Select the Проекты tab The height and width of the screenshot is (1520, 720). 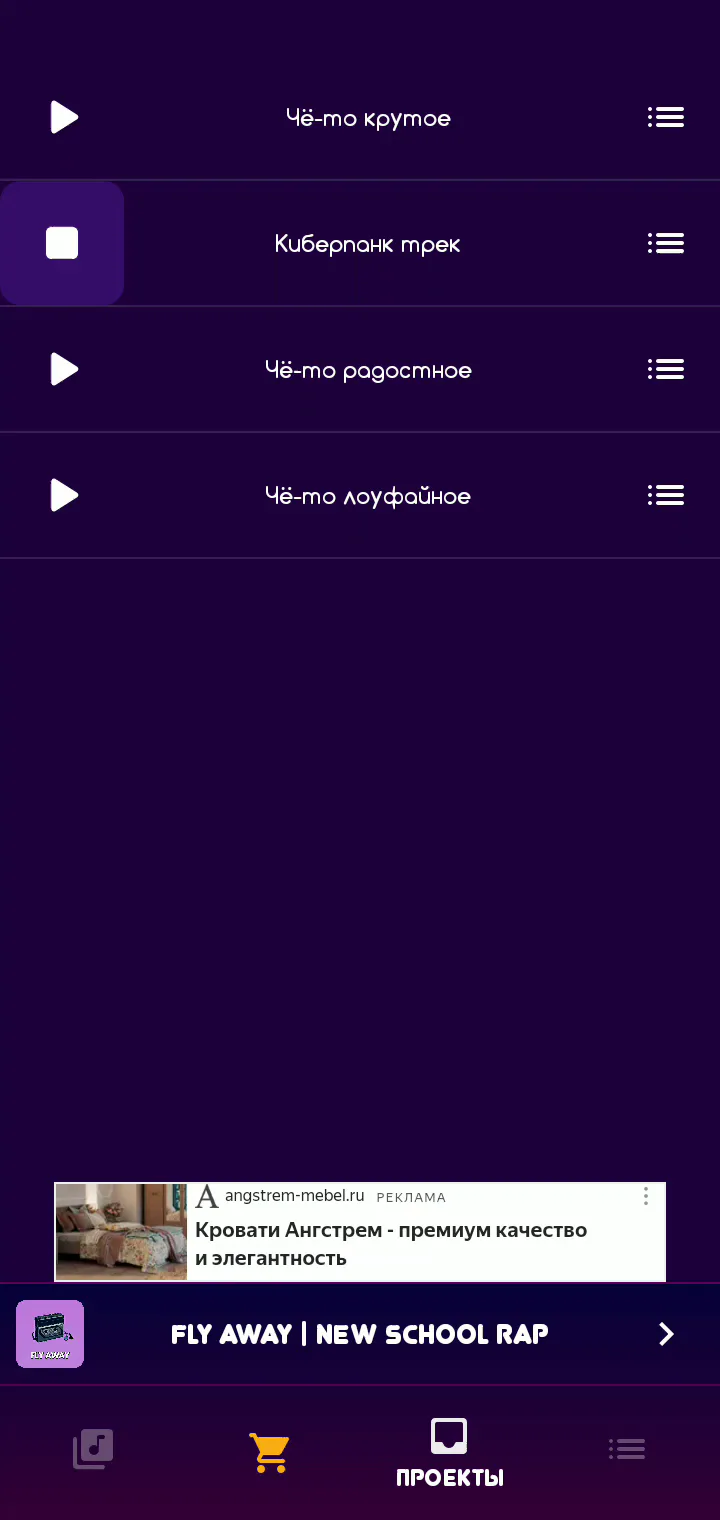click(x=449, y=1452)
